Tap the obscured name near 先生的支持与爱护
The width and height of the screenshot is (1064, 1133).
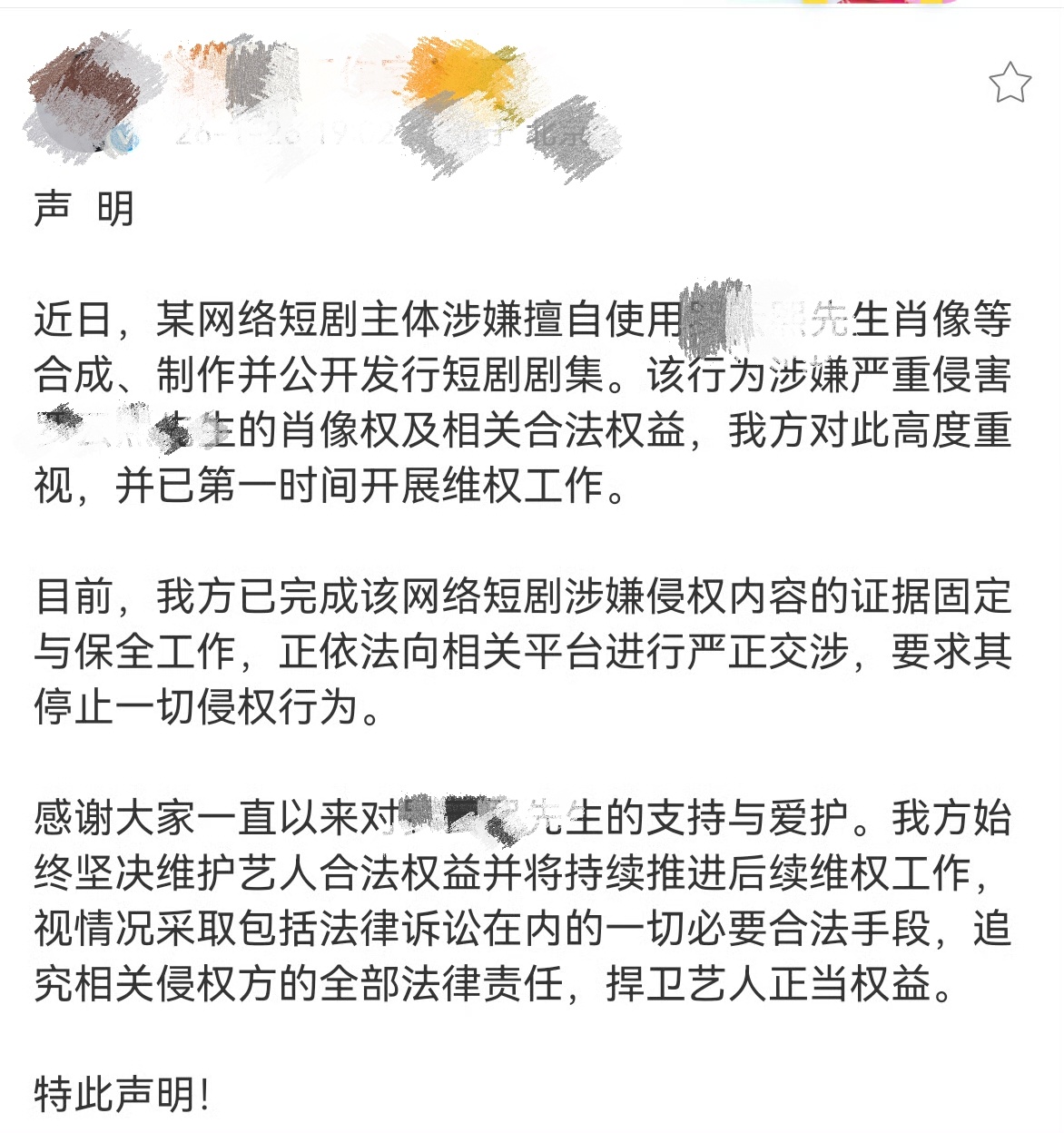point(472,813)
